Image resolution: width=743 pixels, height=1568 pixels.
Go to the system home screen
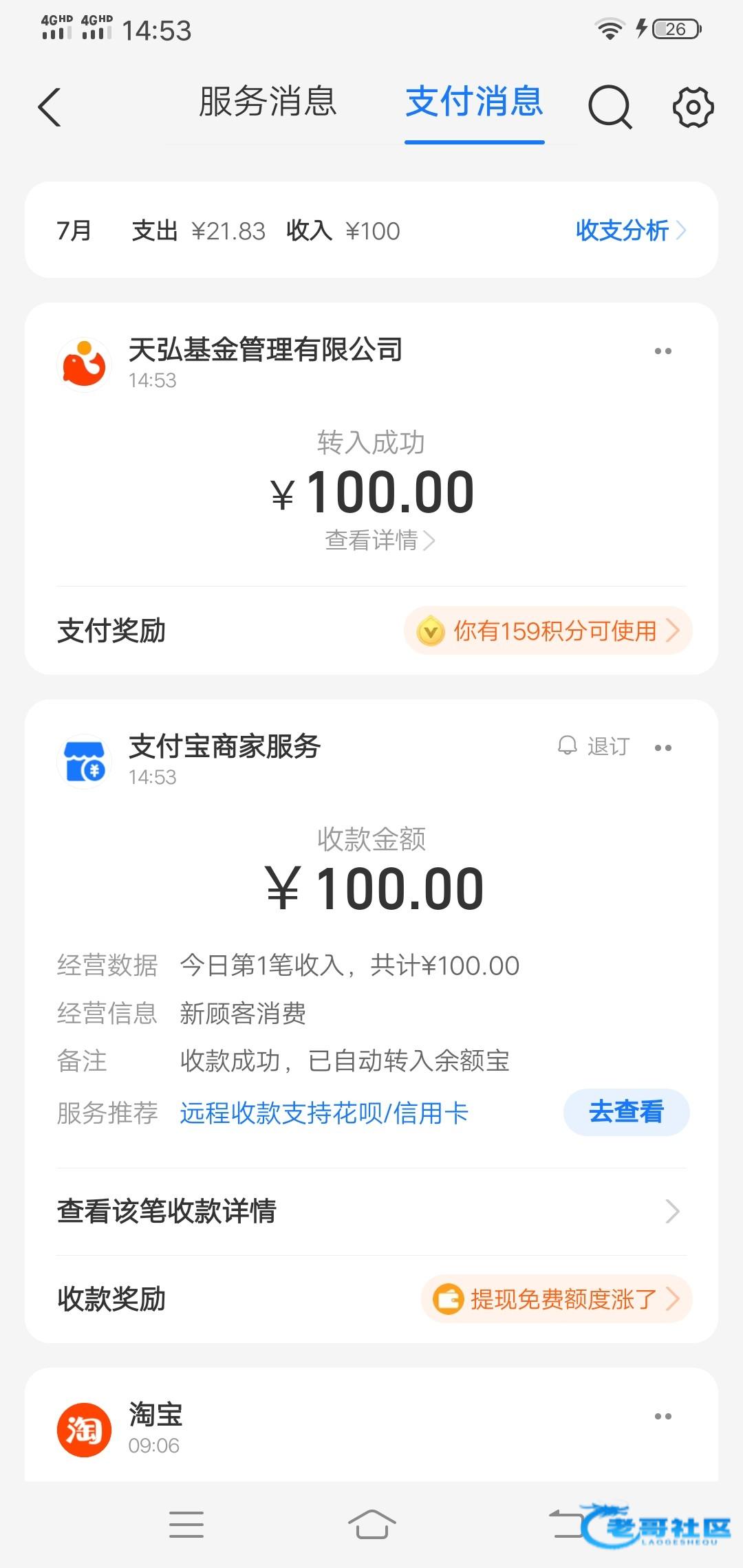click(371, 1524)
